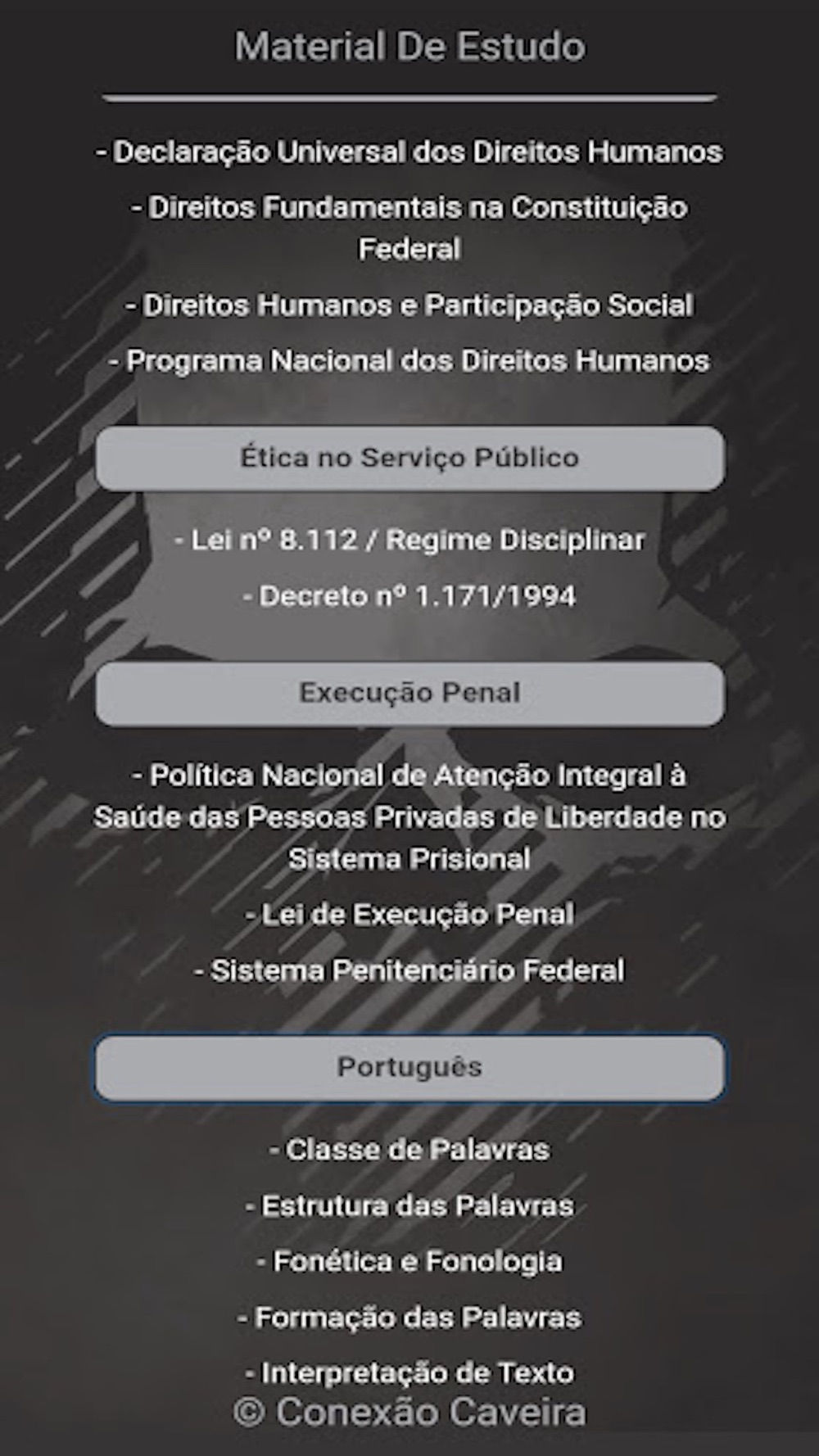Open Declaração Universal dos Direitos Humanos
The height and width of the screenshot is (1456, 819).
click(x=409, y=152)
